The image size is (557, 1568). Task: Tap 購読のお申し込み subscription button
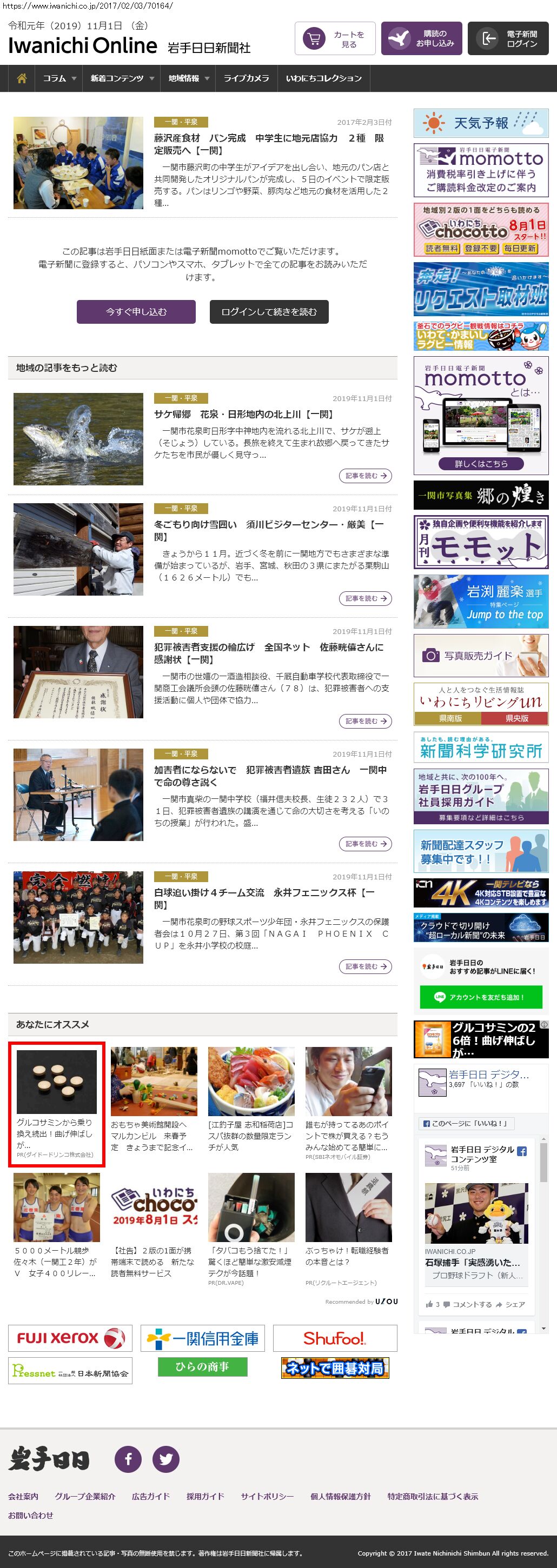421,39
